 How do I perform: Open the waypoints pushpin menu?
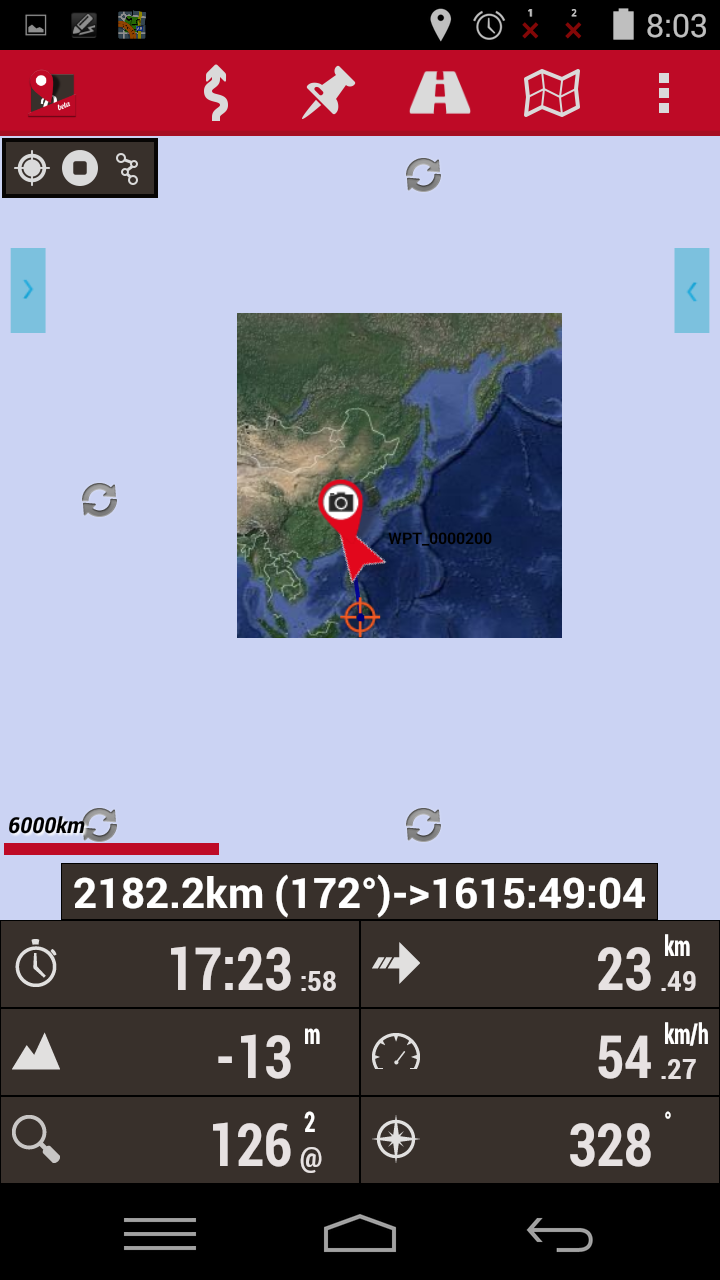[x=328, y=93]
